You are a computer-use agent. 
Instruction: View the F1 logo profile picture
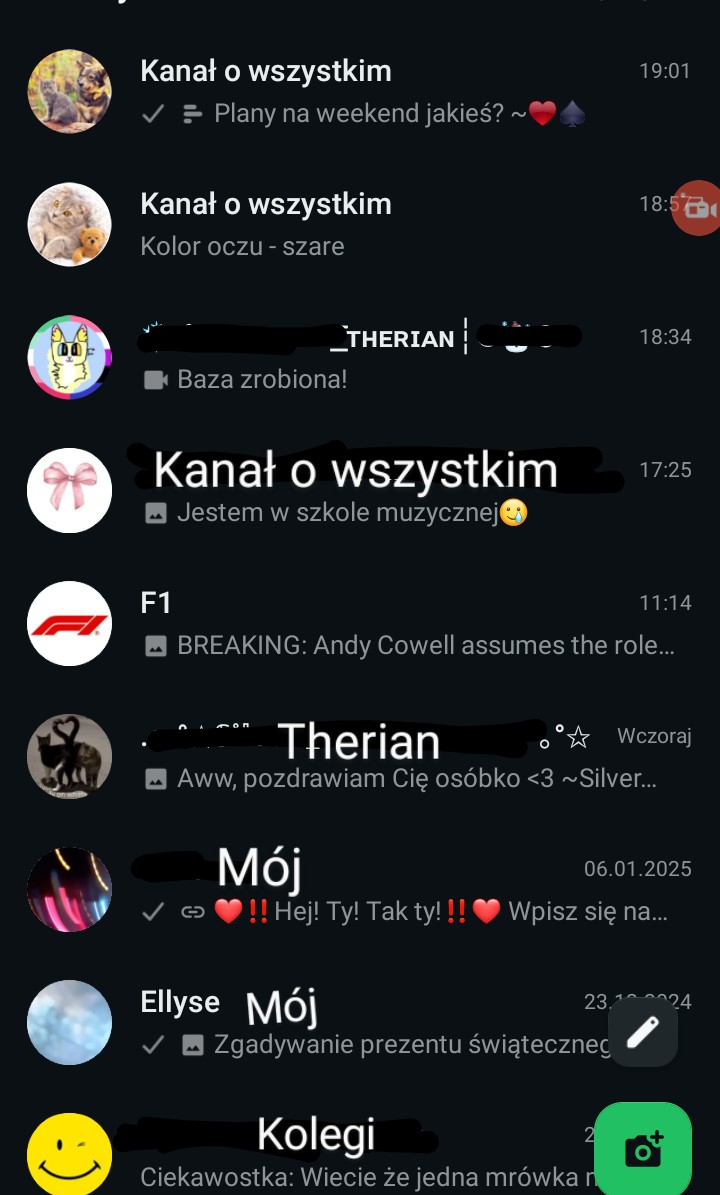click(69, 623)
